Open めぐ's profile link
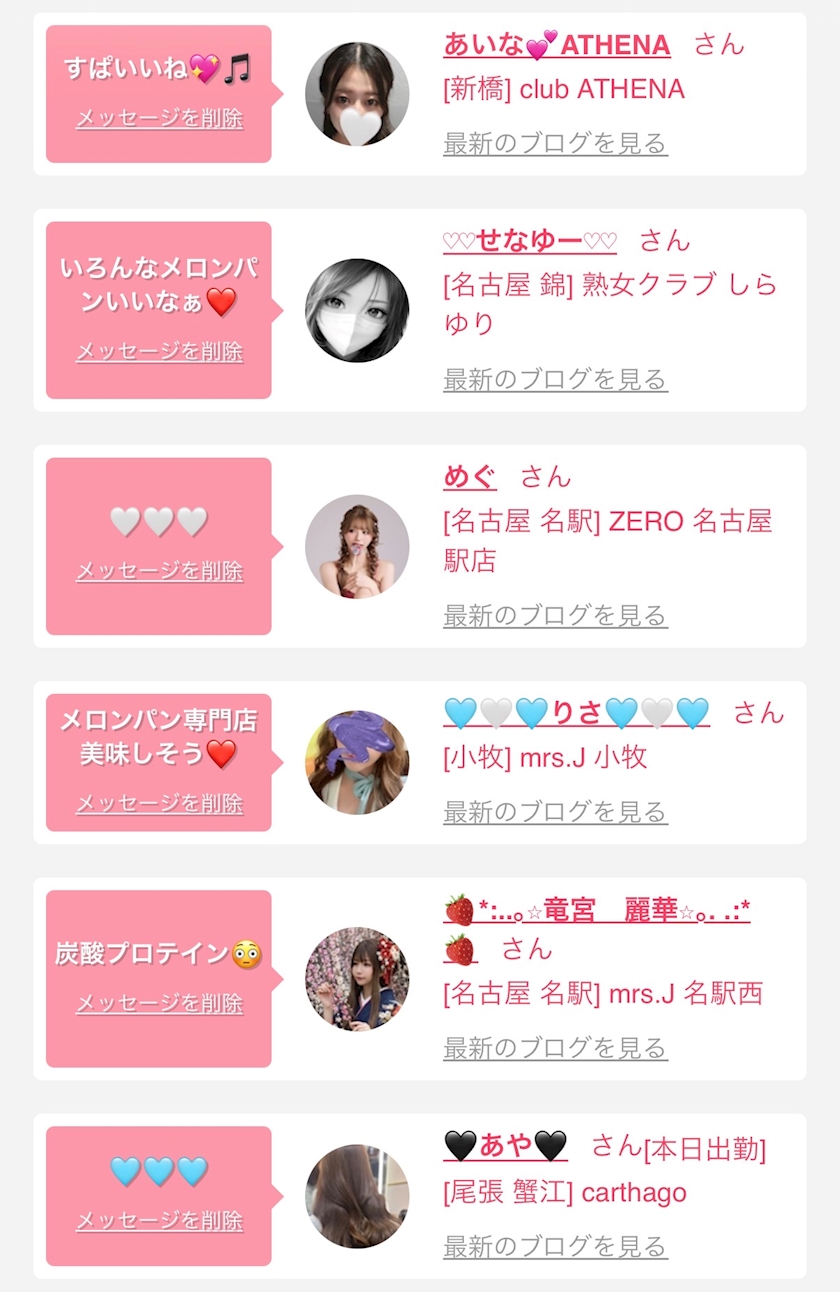Viewport: 840px width, 1292px height. pos(470,476)
